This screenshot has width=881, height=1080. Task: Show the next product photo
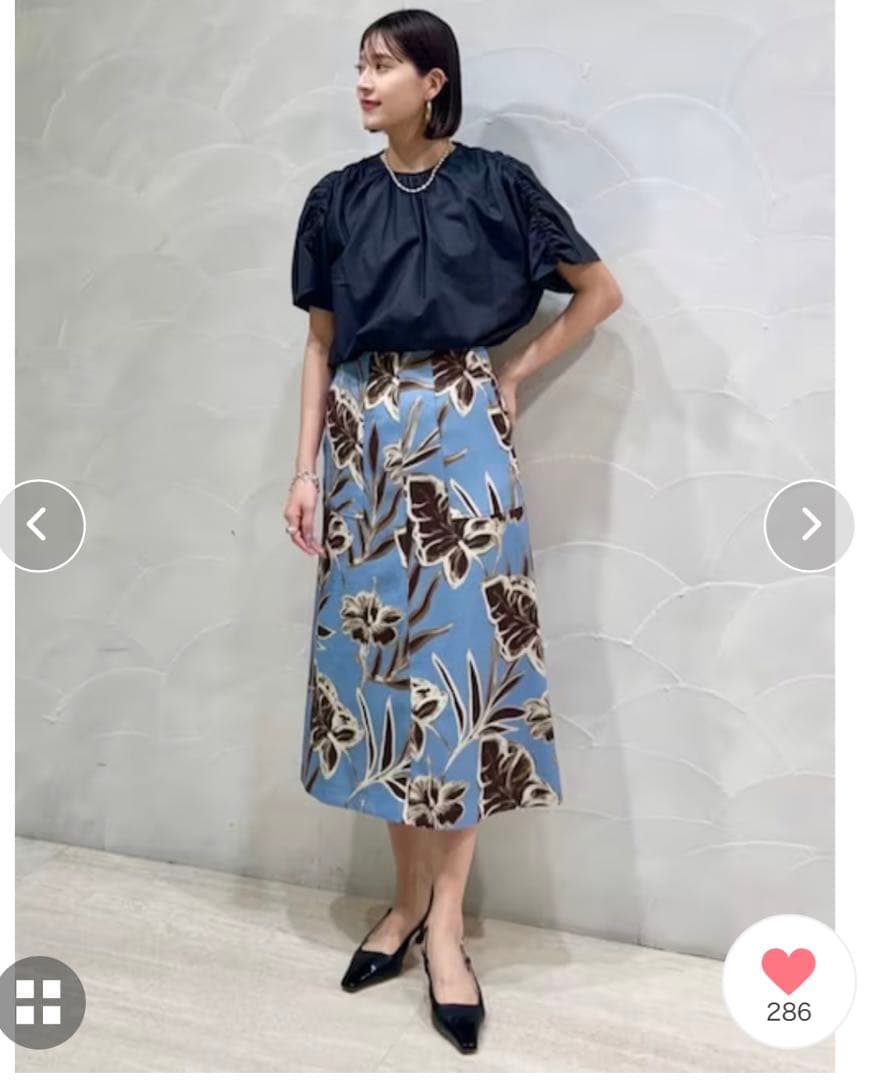click(x=809, y=525)
